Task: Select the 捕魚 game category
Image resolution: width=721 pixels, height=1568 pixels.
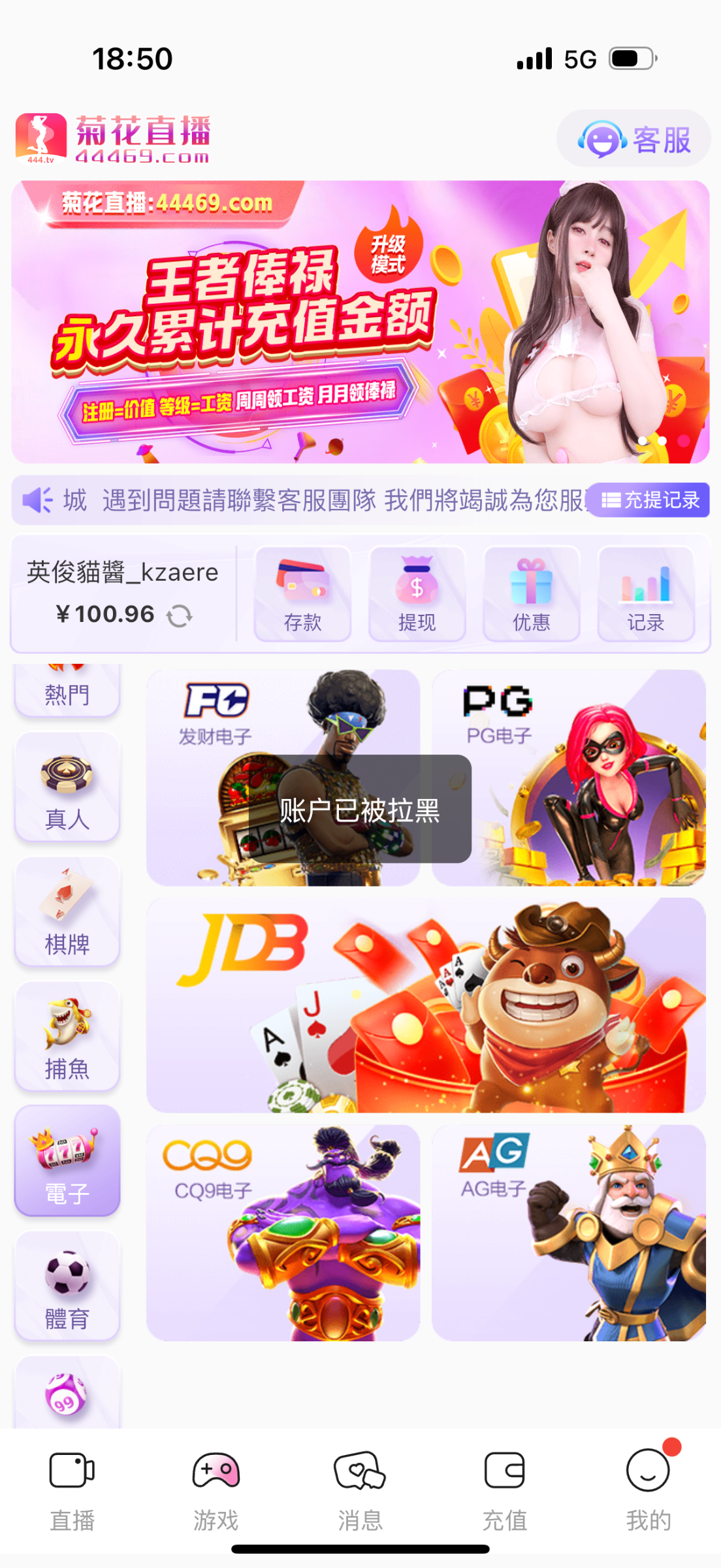Action: click(x=67, y=1036)
